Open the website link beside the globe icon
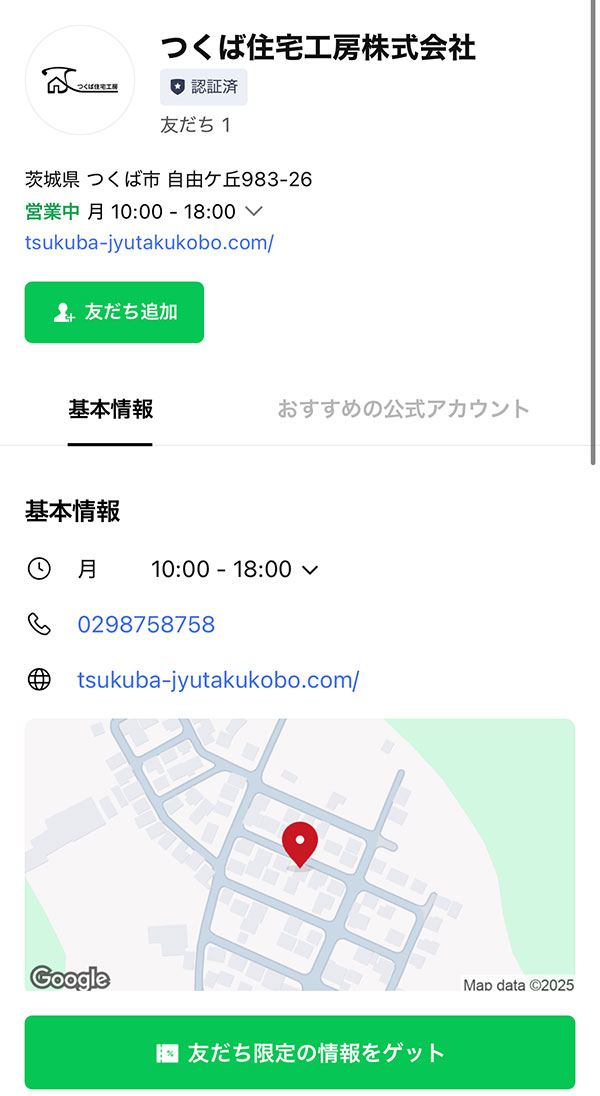This screenshot has width=600, height=1096. pyautogui.click(x=218, y=681)
